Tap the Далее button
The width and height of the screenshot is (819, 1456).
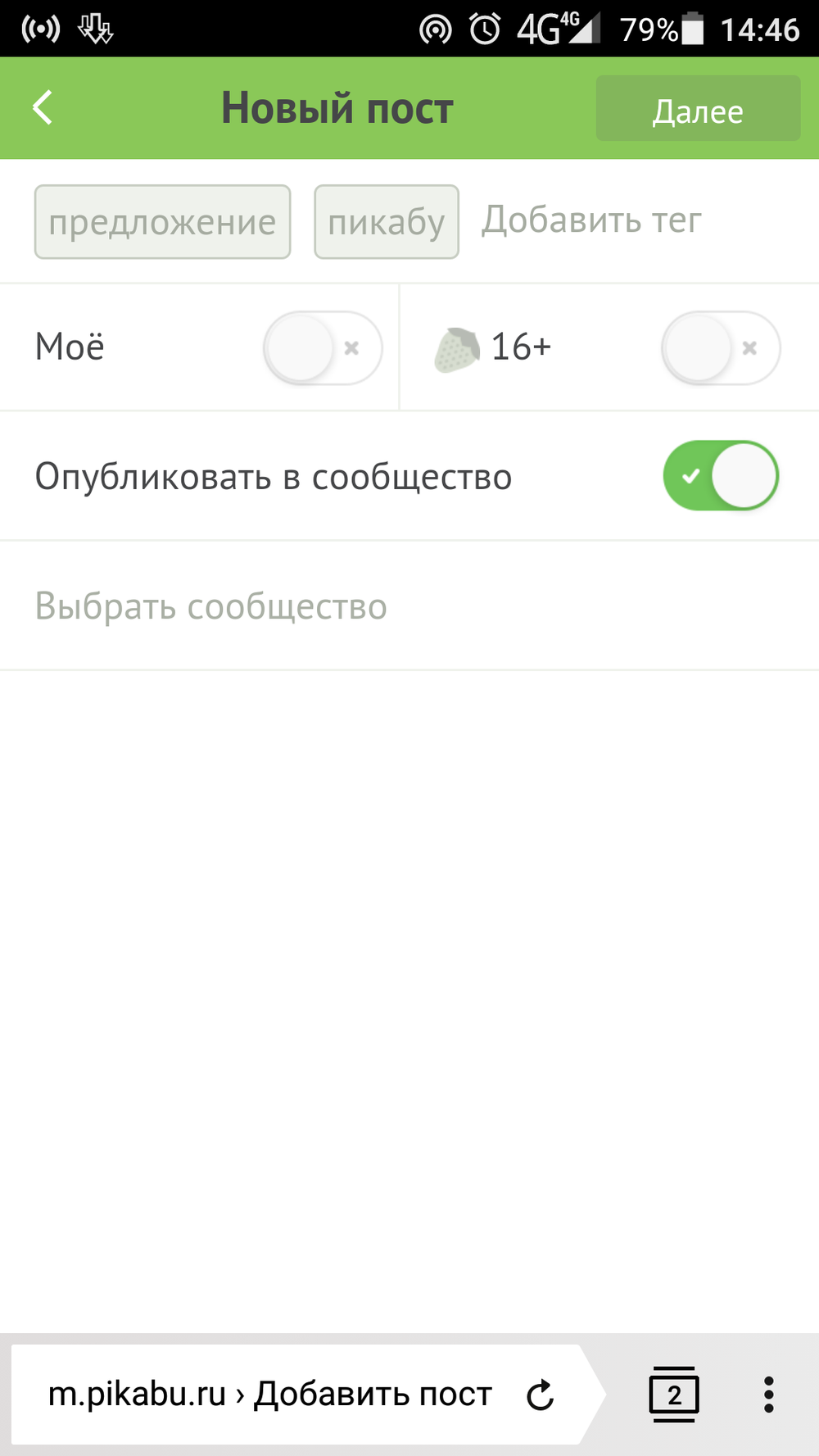[x=698, y=109]
